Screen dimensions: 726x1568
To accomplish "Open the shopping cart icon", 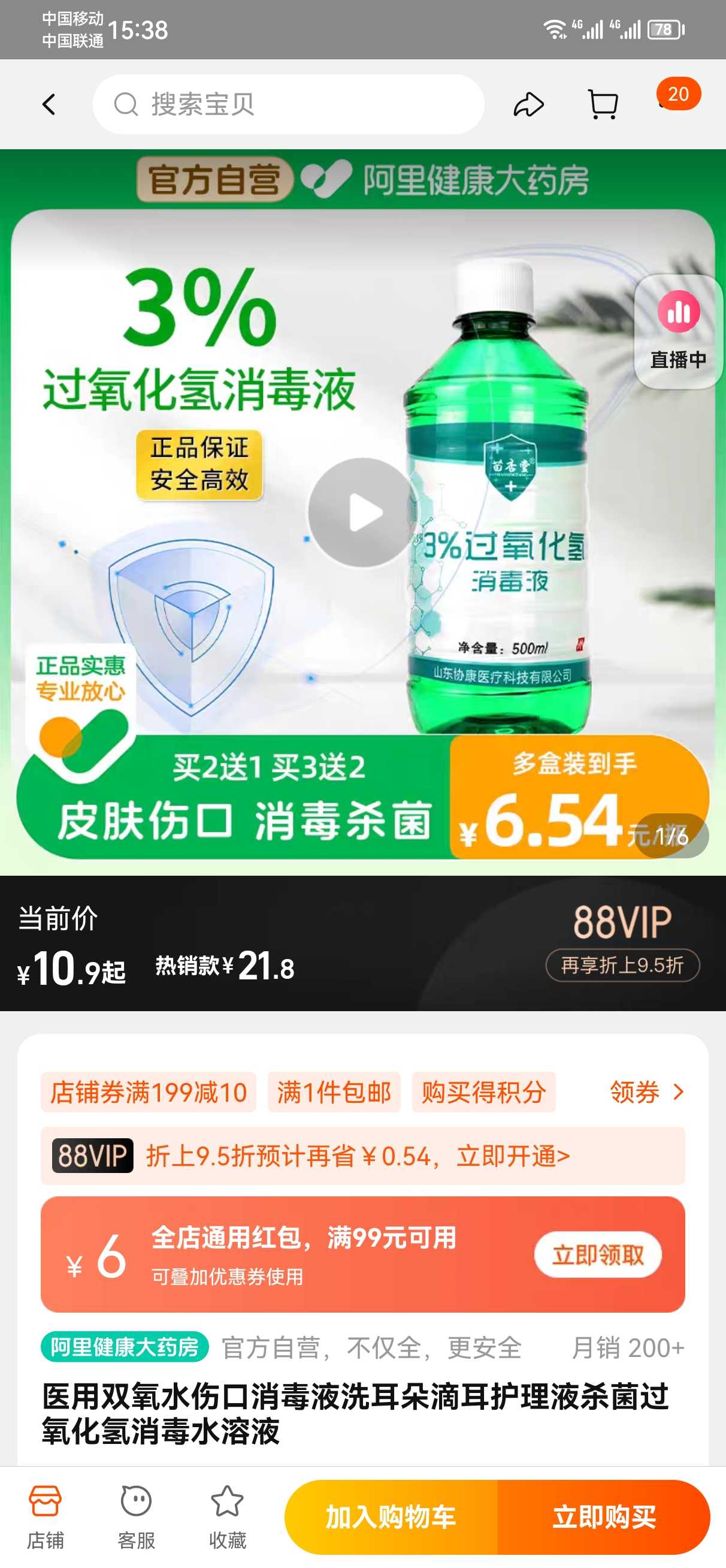I will (x=603, y=105).
